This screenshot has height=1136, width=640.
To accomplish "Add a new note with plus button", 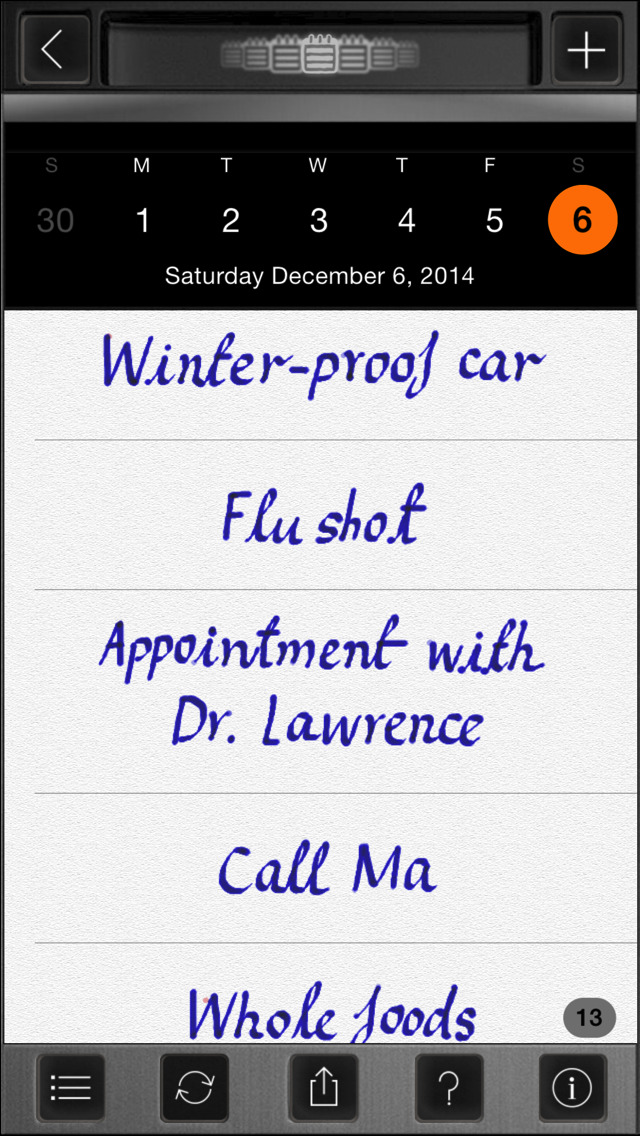I will click(586, 48).
